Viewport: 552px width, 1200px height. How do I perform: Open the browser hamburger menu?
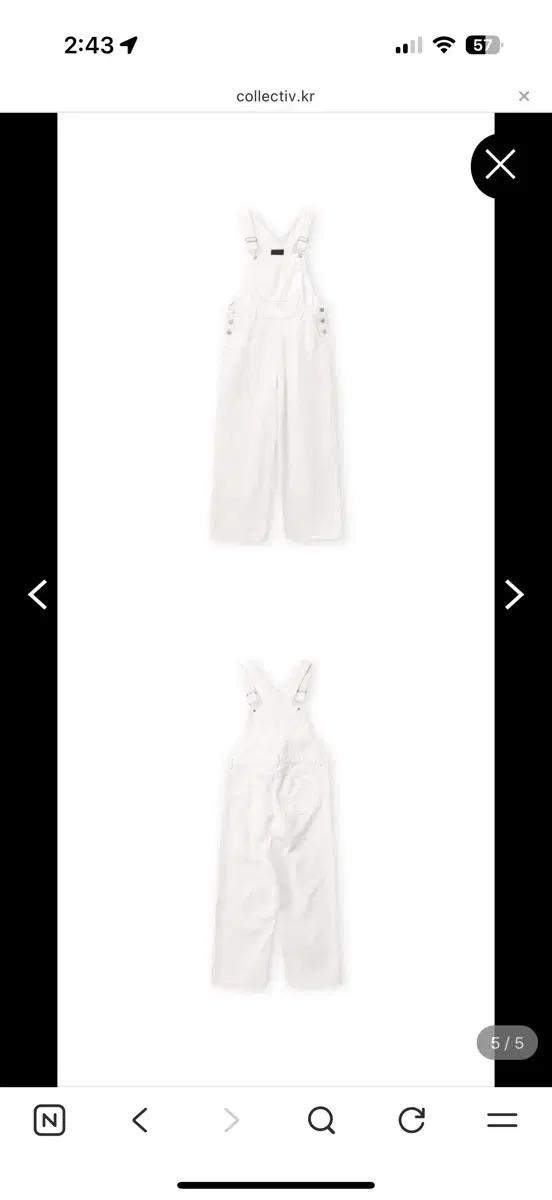[x=502, y=1120]
